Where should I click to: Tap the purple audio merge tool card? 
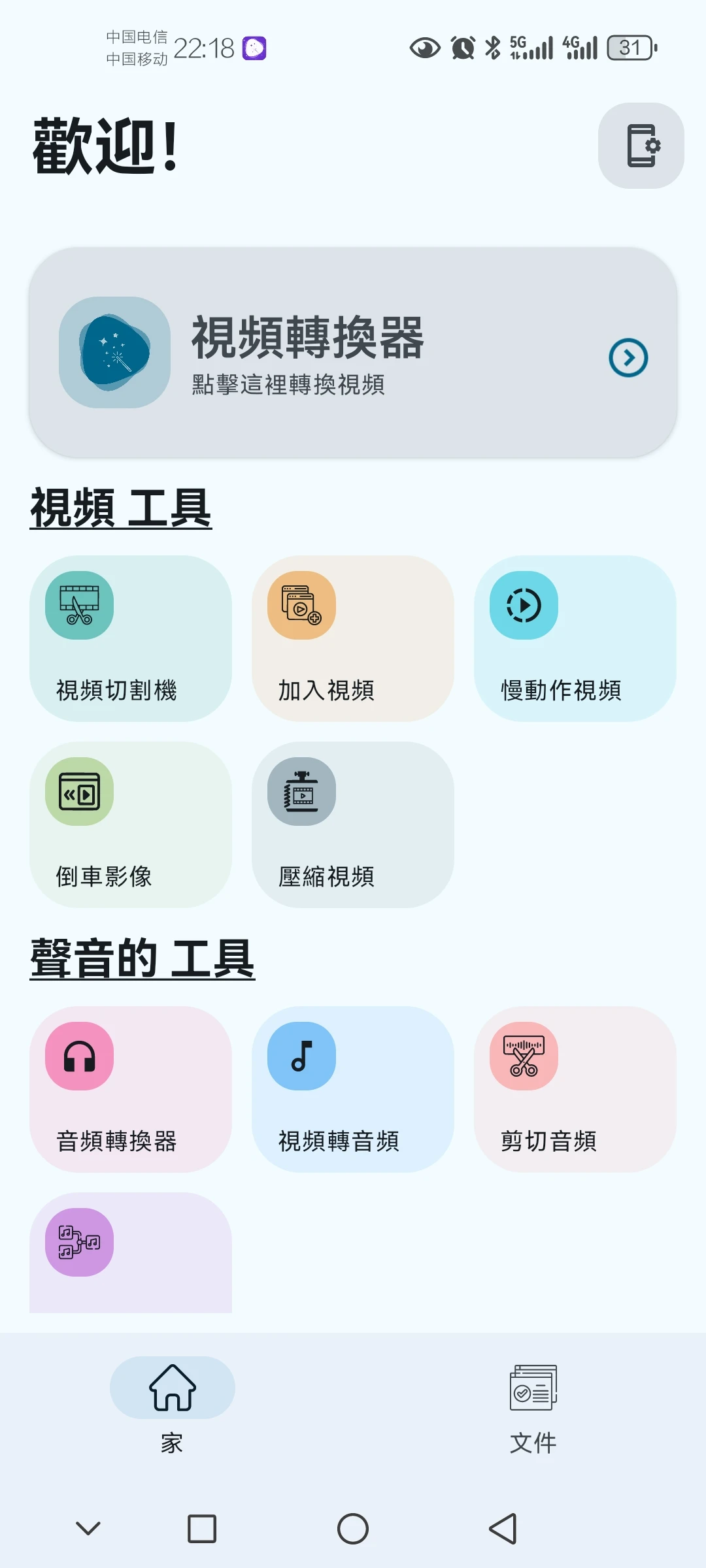pos(131,1251)
